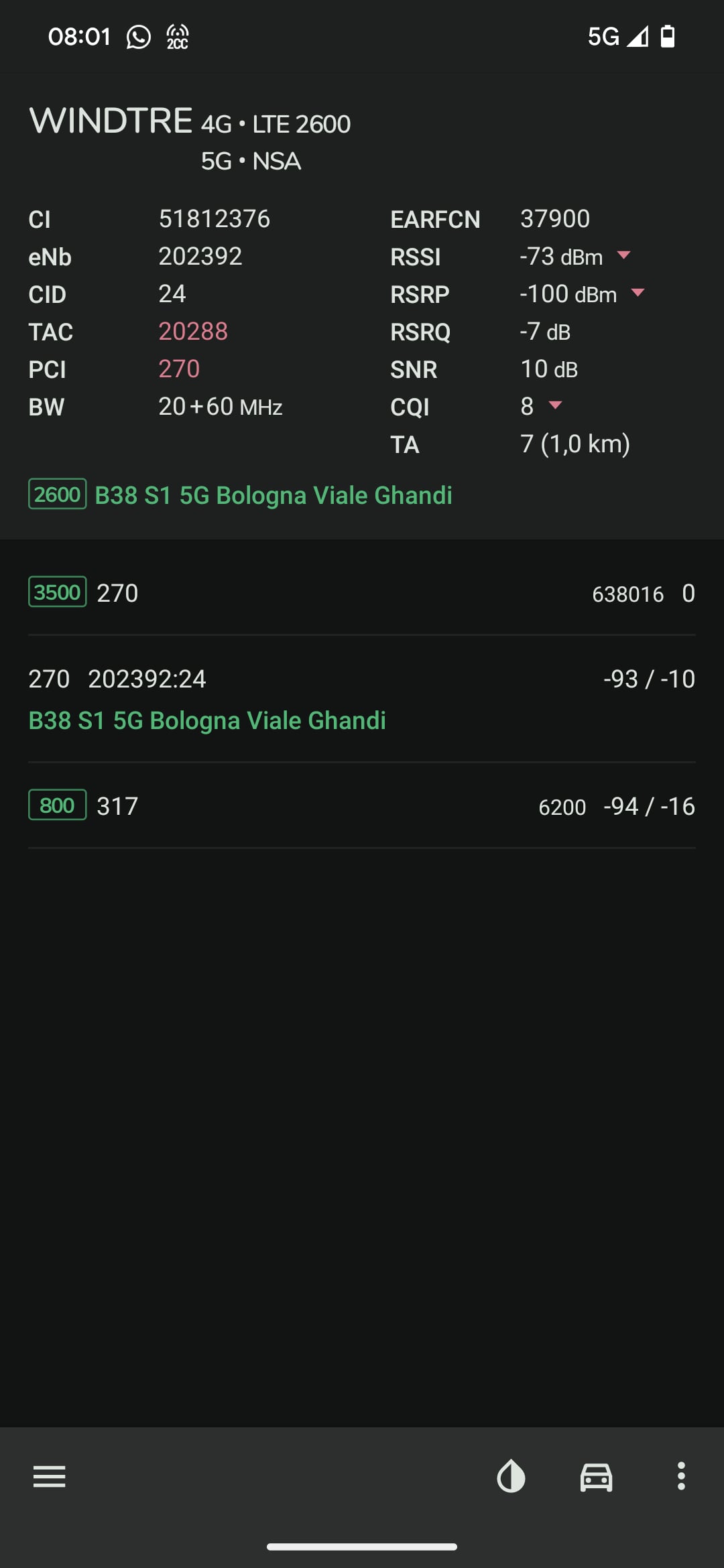Select the cell row 202392:24
The width and height of the screenshot is (724, 1568).
(x=362, y=698)
